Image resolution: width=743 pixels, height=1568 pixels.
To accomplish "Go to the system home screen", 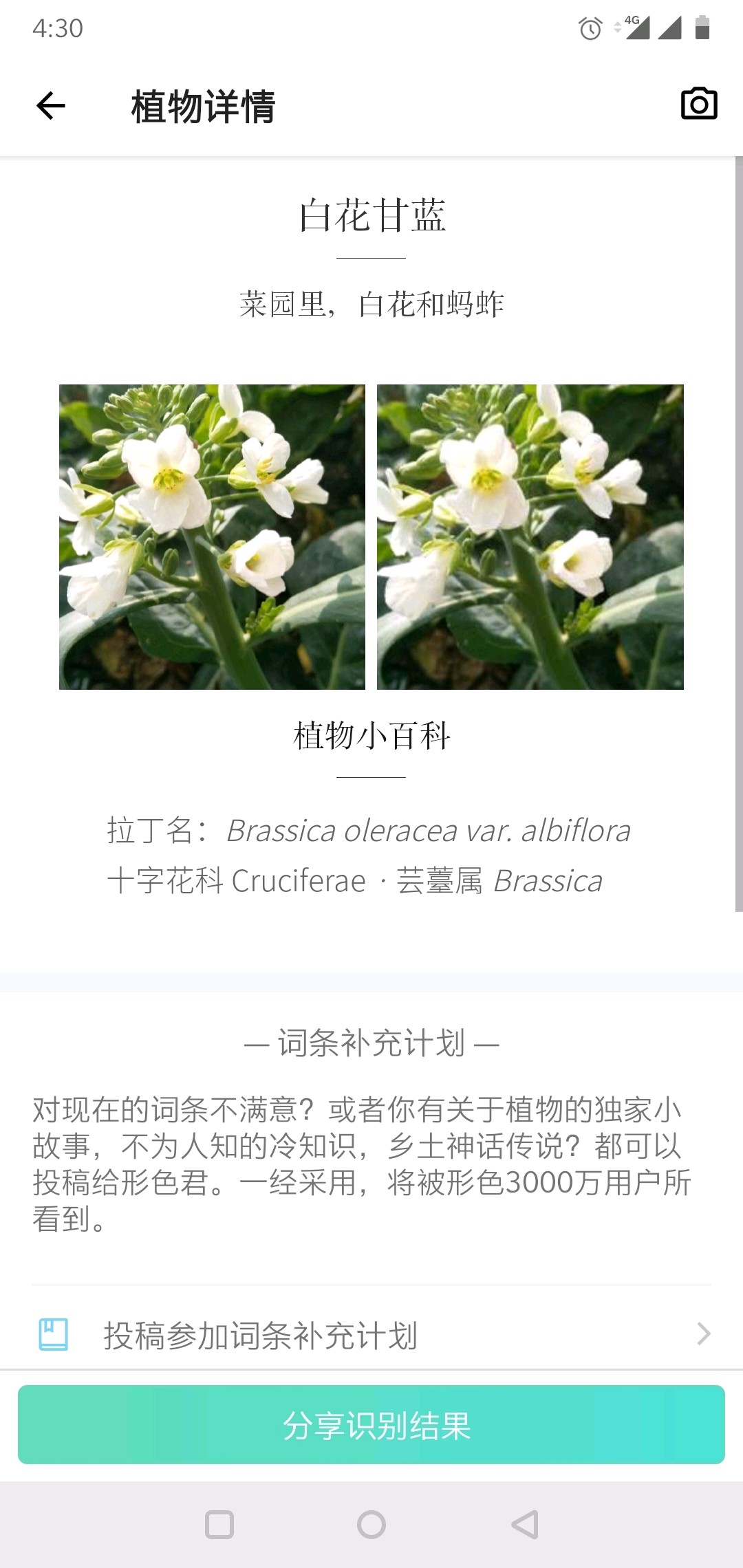I will tap(371, 1525).
